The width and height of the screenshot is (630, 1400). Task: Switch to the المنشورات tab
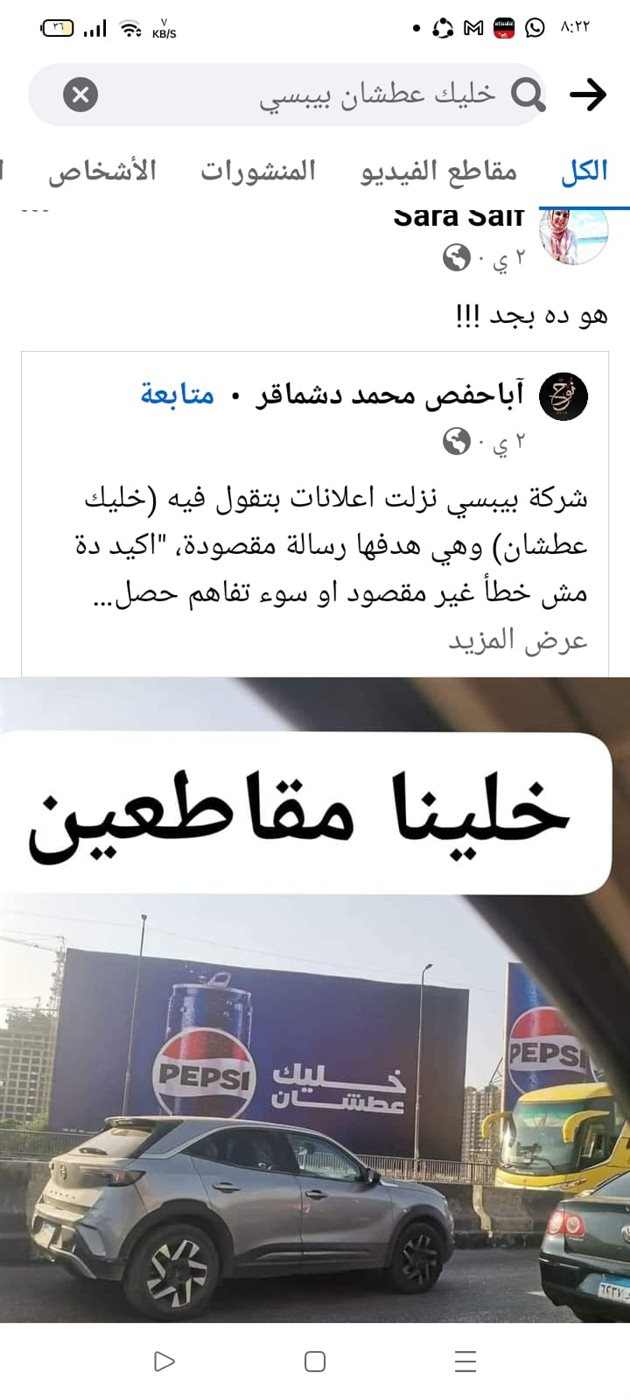point(258,171)
